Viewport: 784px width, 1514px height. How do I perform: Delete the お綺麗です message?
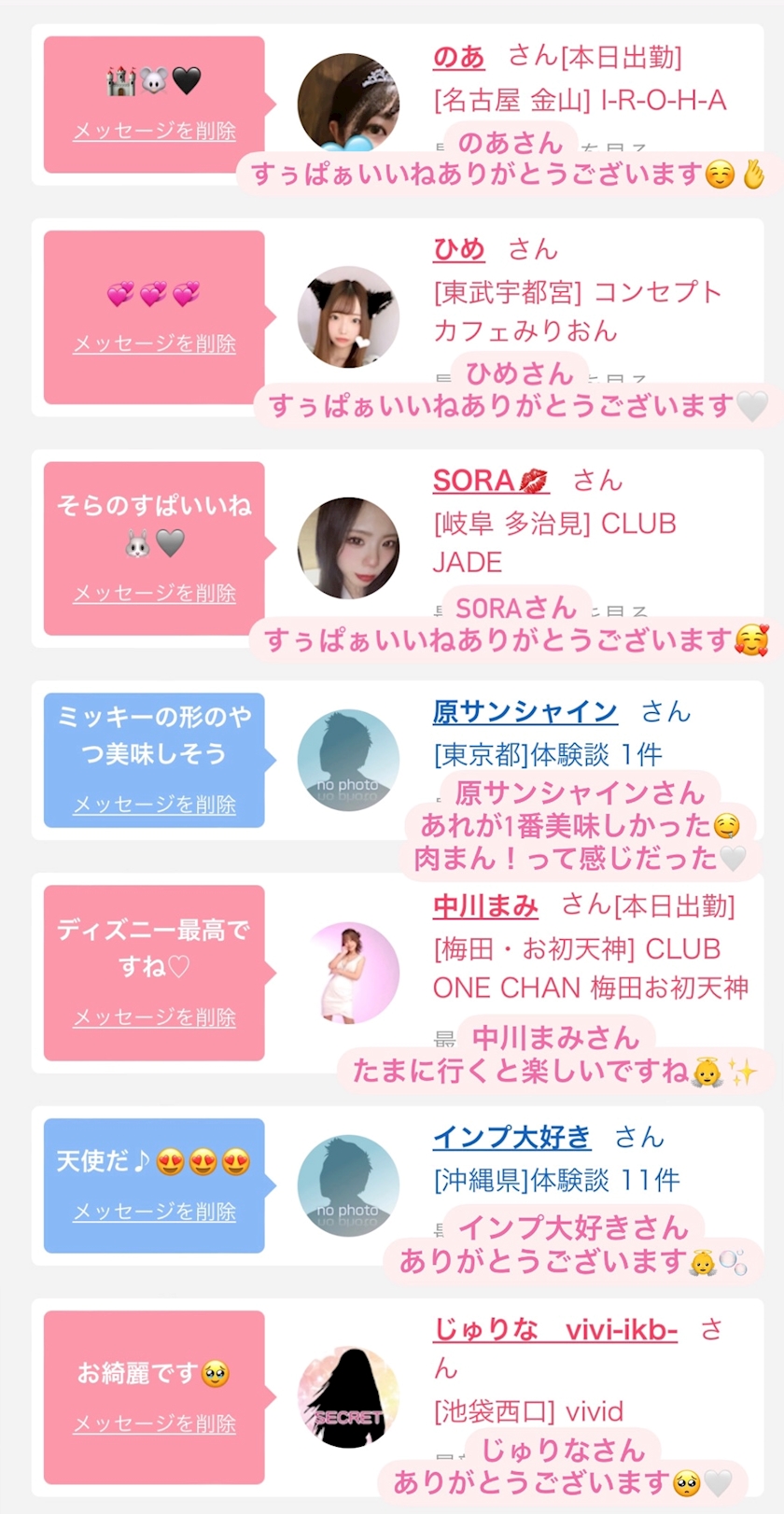pyautogui.click(x=155, y=1423)
